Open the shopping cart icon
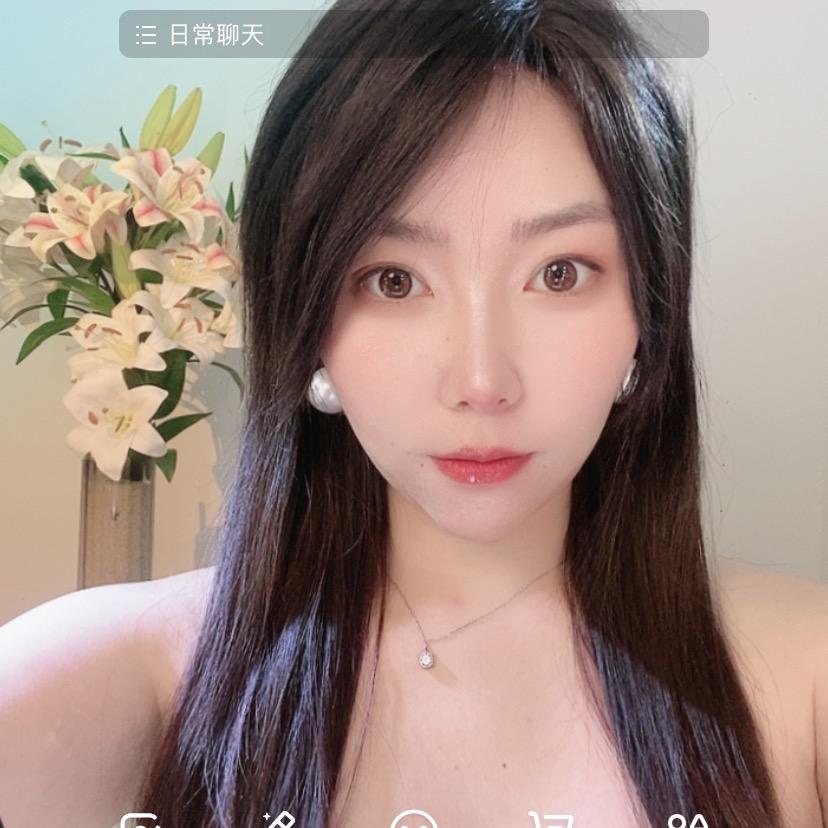 [549, 821]
